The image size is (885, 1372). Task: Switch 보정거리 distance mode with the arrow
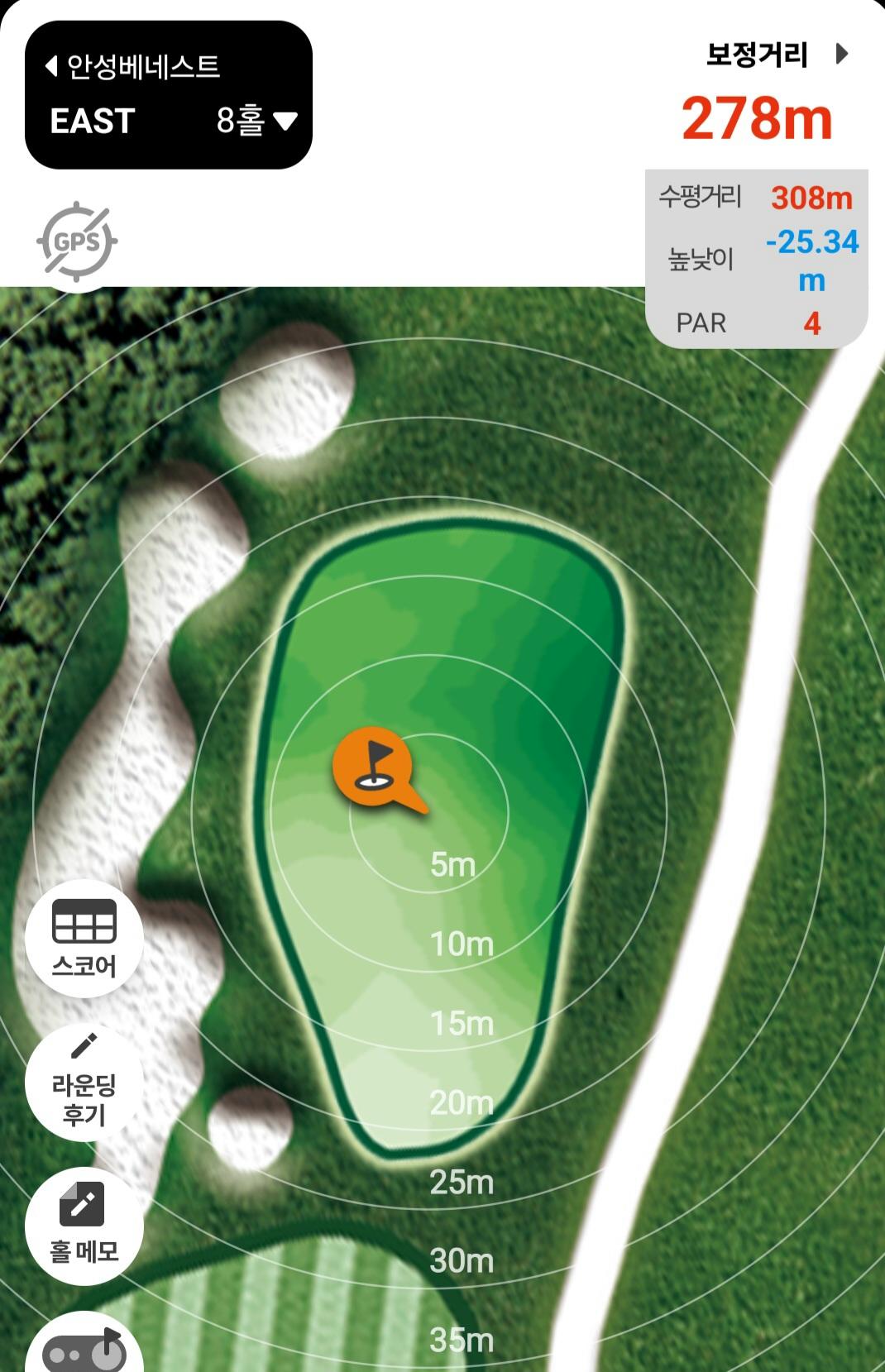point(841,55)
